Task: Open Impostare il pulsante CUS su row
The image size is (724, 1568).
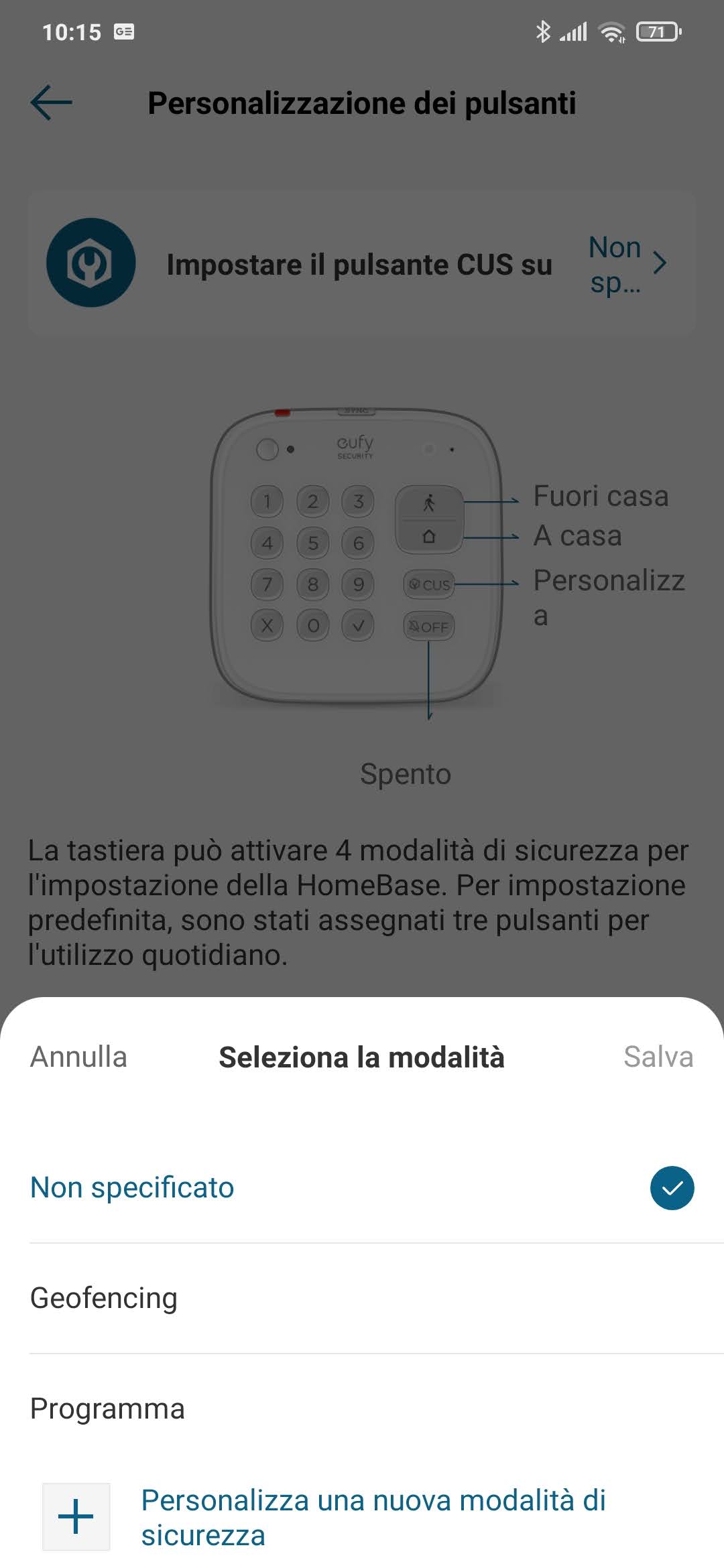Action: point(361,263)
